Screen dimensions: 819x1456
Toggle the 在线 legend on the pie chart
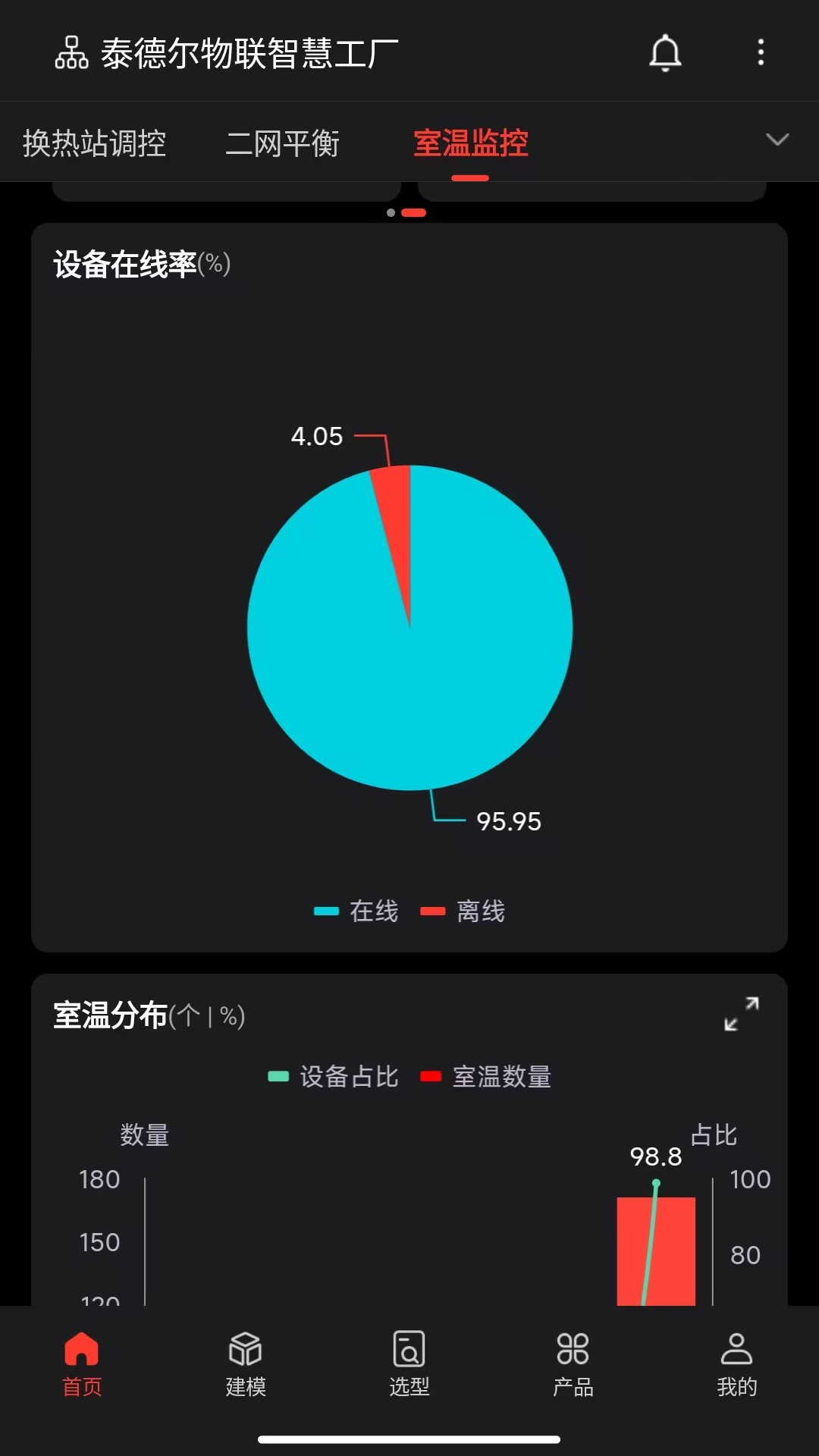coord(353,910)
